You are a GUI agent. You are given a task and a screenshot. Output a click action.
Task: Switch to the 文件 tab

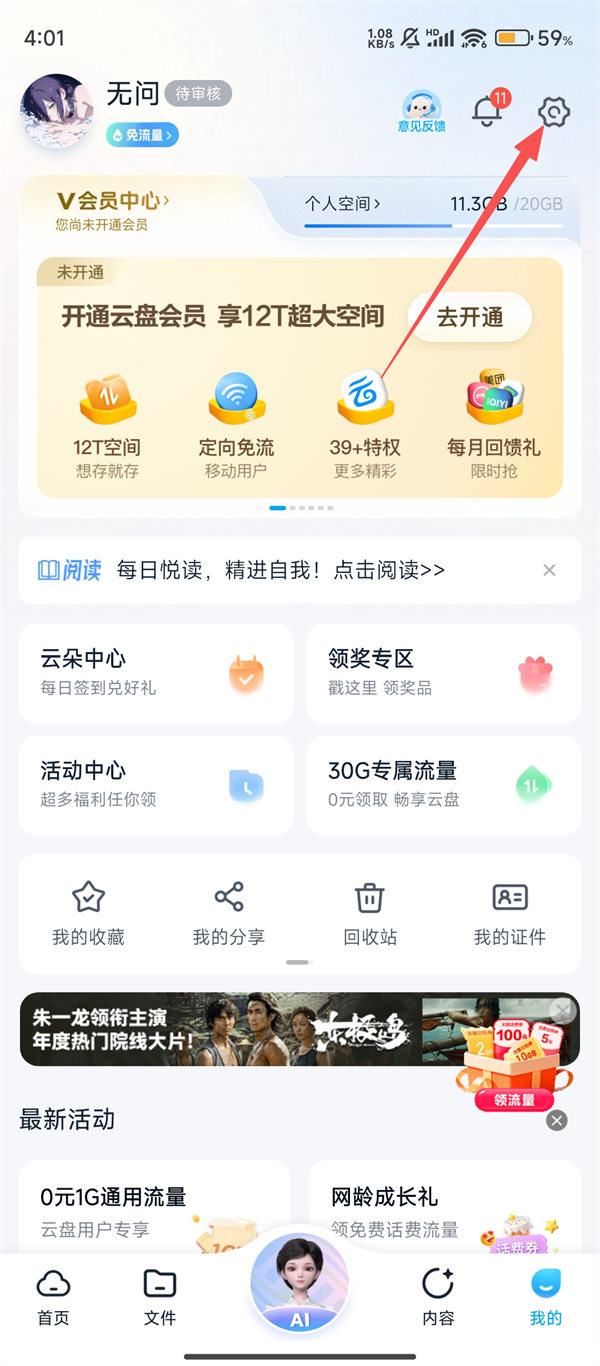[x=160, y=1297]
